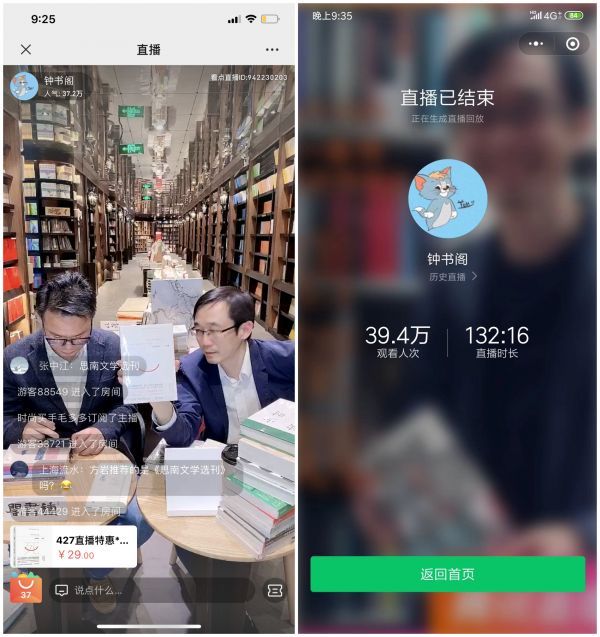The height and width of the screenshot is (637, 600).
Task: Open the mini program menu on the ended-stream page
Action: click(x=537, y=44)
